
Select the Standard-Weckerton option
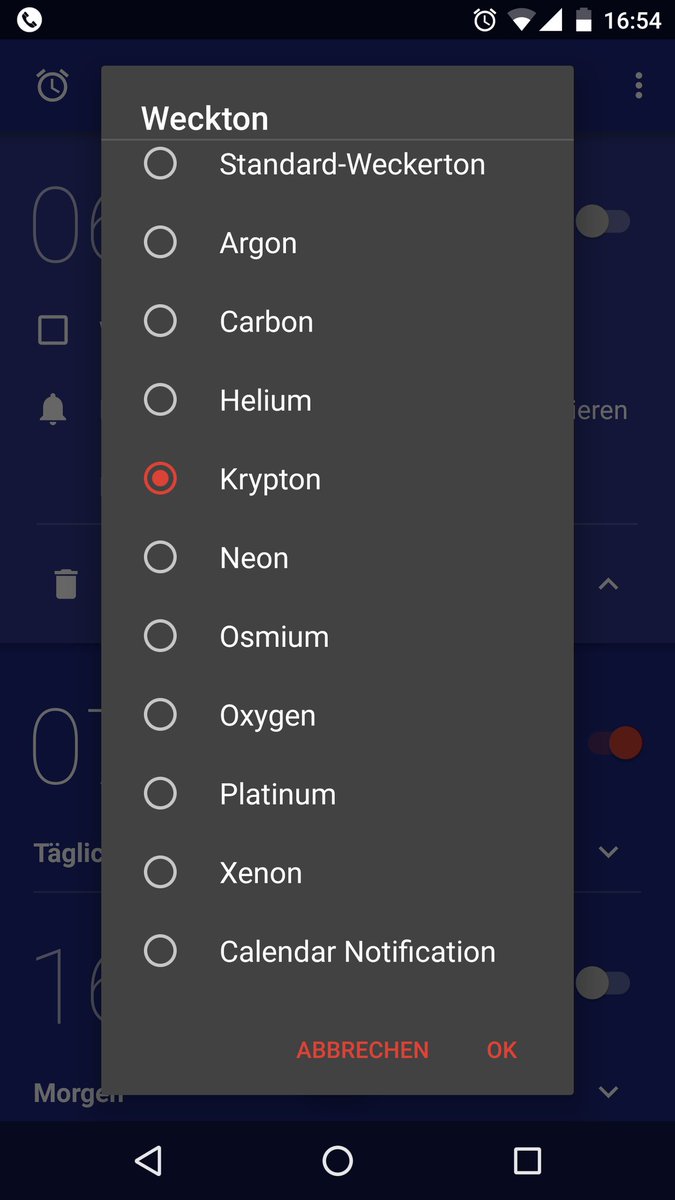(x=337, y=164)
